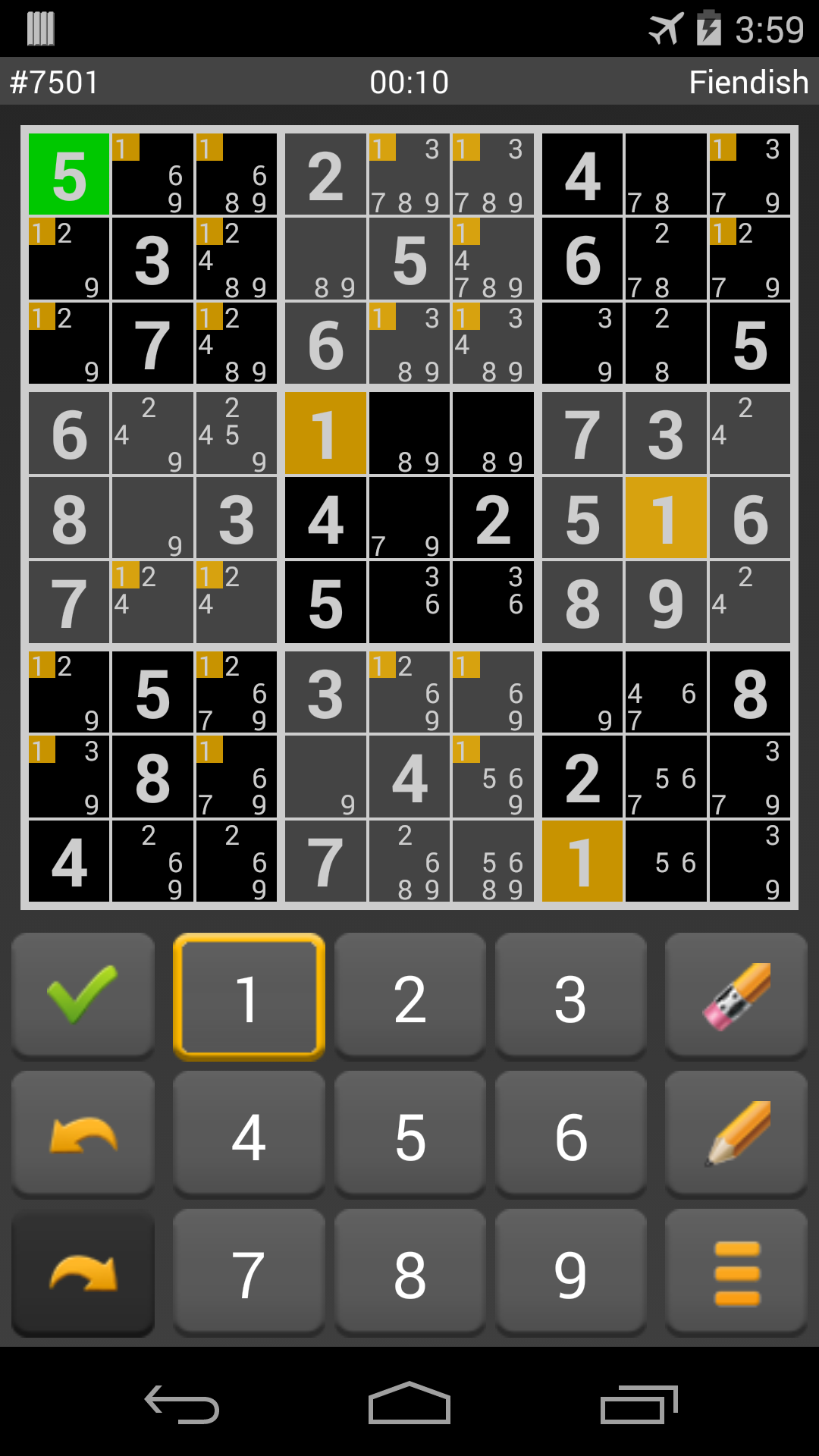The image size is (819, 1456).
Task: Select number 7 on the keypad
Action: 249,1272
